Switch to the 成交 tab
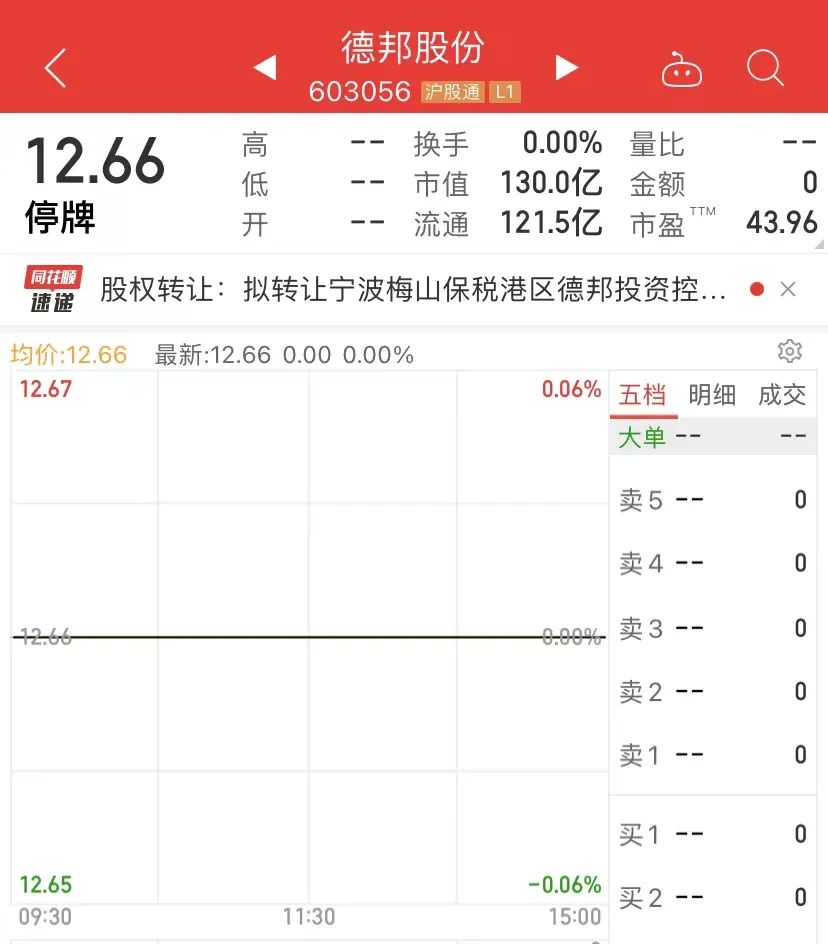The width and height of the screenshot is (828, 944). (x=782, y=394)
